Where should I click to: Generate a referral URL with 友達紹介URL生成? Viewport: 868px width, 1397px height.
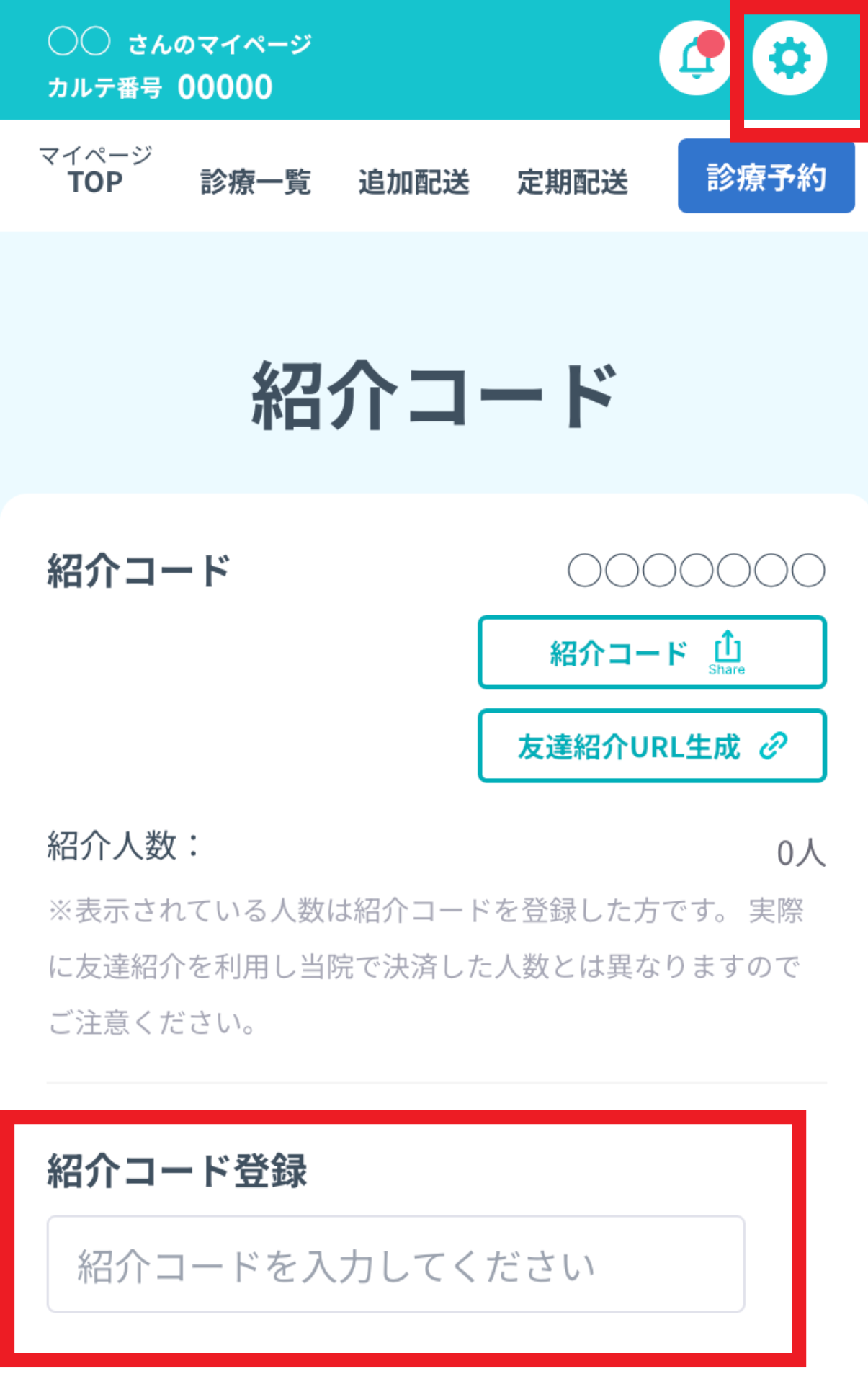click(650, 746)
